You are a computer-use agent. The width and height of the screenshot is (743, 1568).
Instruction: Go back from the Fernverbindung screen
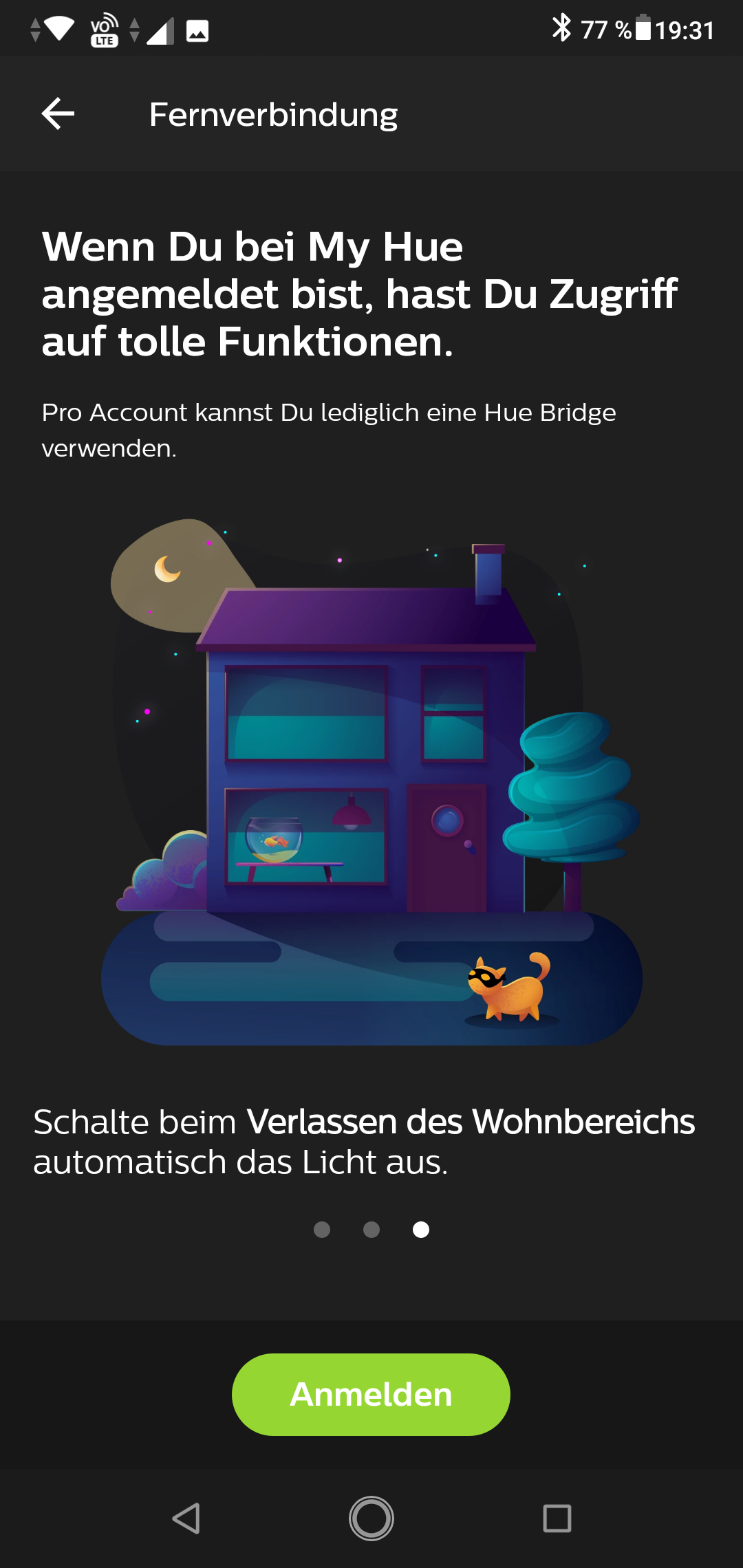pyautogui.click(x=58, y=113)
